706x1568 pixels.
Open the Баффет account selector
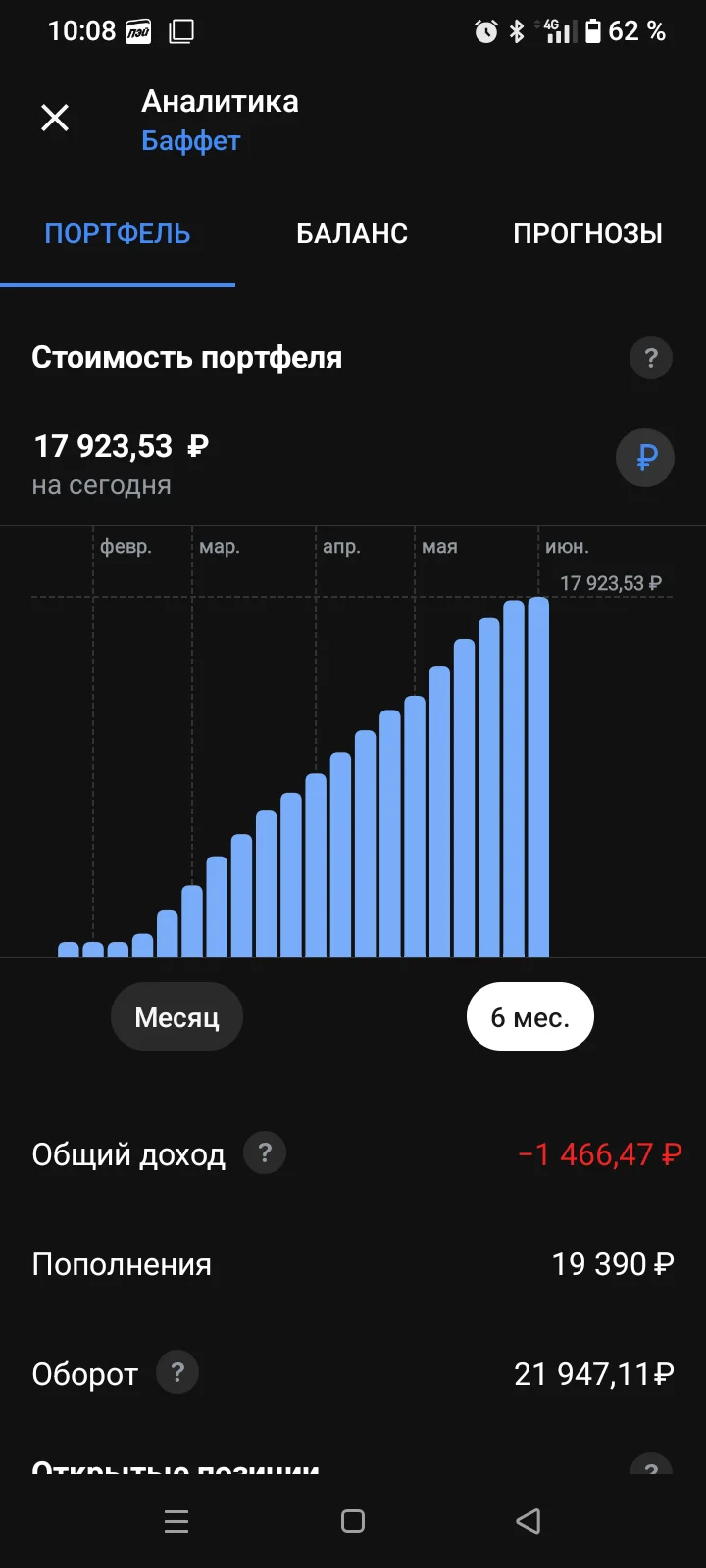(191, 141)
